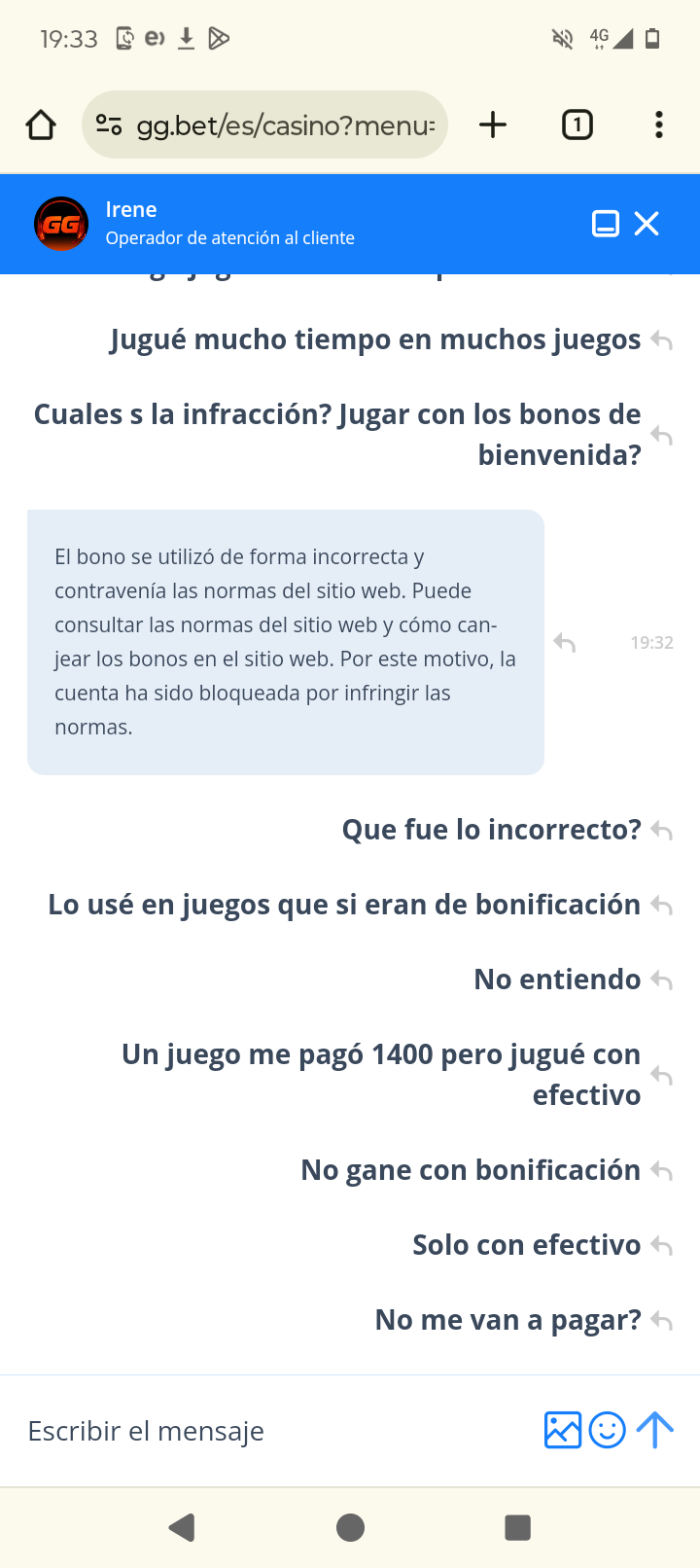Open the image attachment picker in chat
700x1568 pixels.
[562, 1430]
